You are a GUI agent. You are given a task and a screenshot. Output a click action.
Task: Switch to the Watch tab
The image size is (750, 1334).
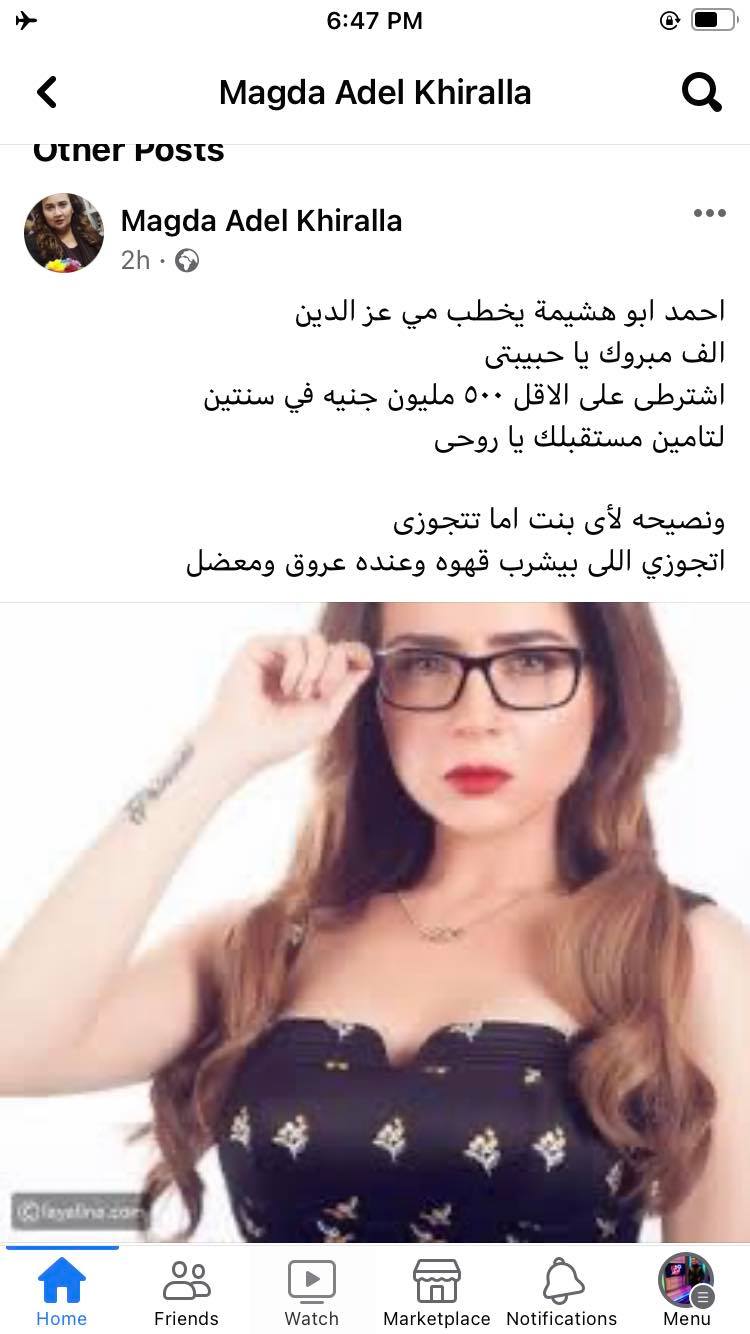[311, 1290]
